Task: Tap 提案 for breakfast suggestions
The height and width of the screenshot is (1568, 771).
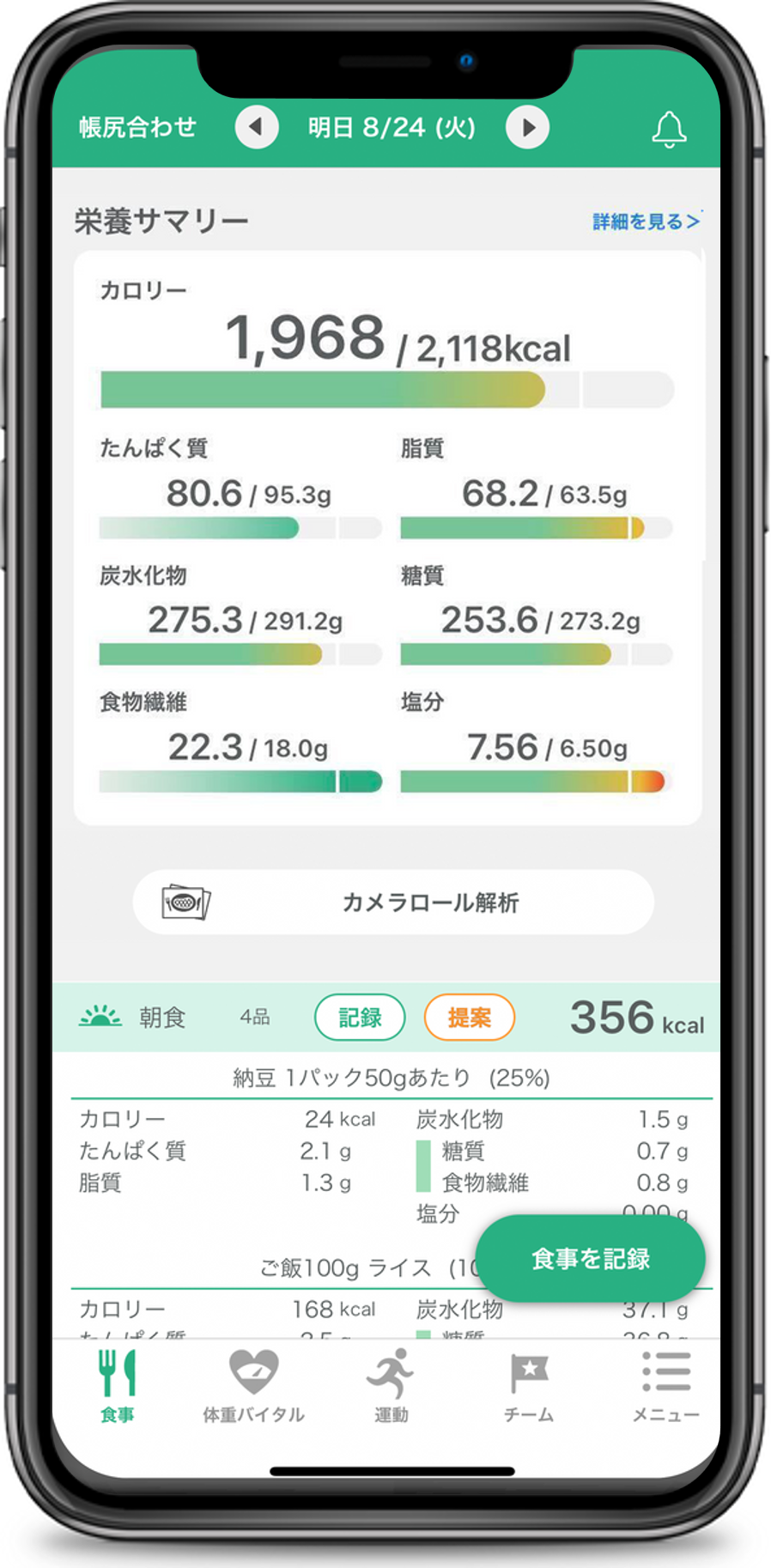Action: click(x=470, y=1018)
